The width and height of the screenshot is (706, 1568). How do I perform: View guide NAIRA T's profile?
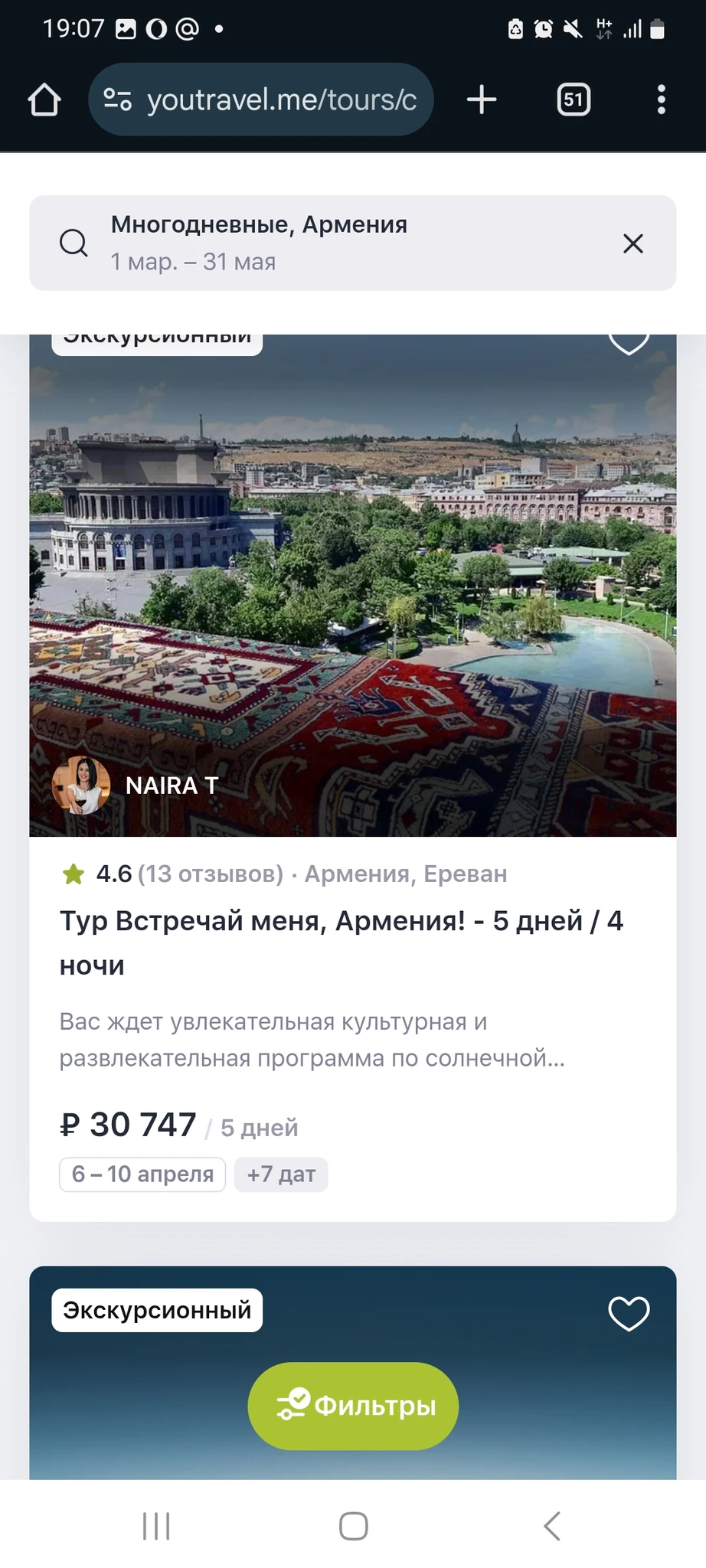point(136,785)
